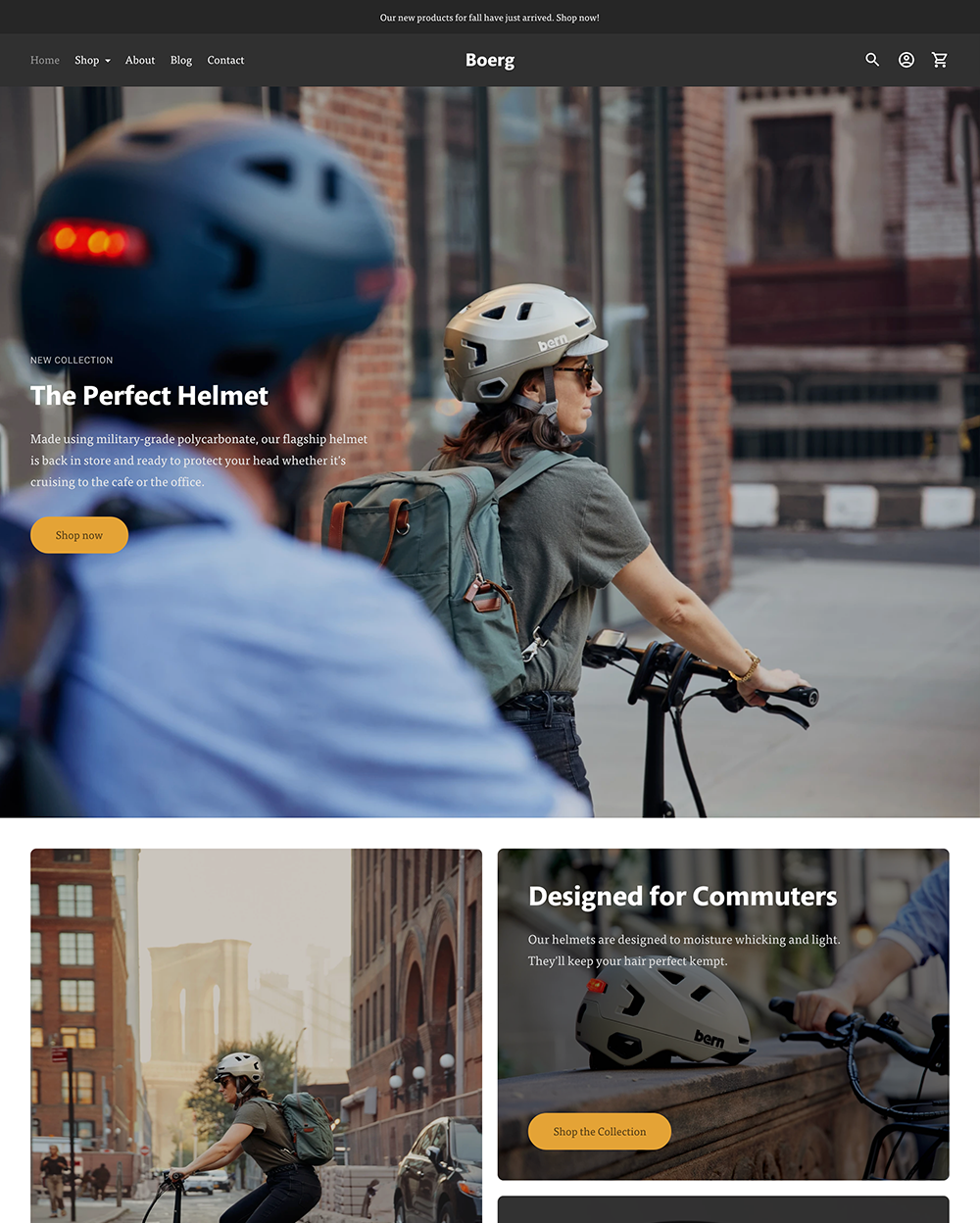Tap the Shop now button
This screenshot has height=1223, width=980.
79,535
